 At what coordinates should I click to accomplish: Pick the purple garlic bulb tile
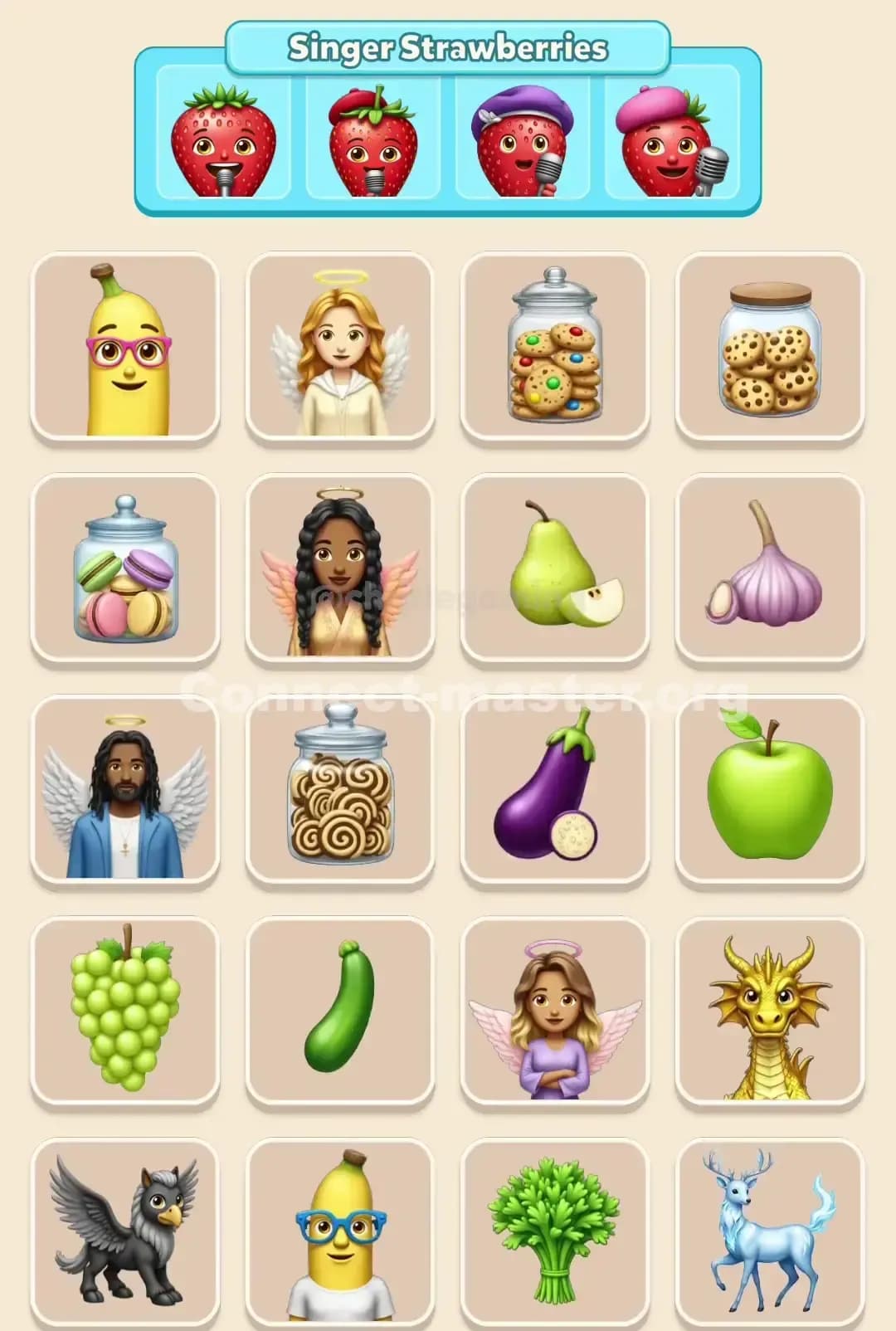[x=770, y=568]
